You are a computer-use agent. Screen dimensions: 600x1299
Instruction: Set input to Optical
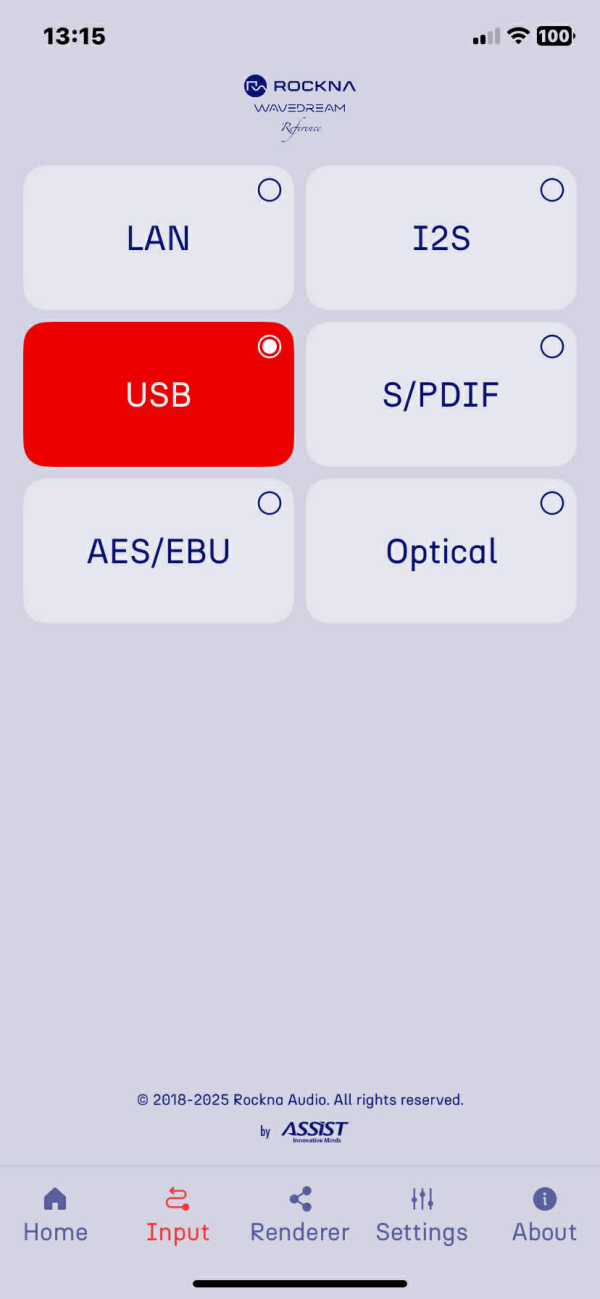point(441,551)
